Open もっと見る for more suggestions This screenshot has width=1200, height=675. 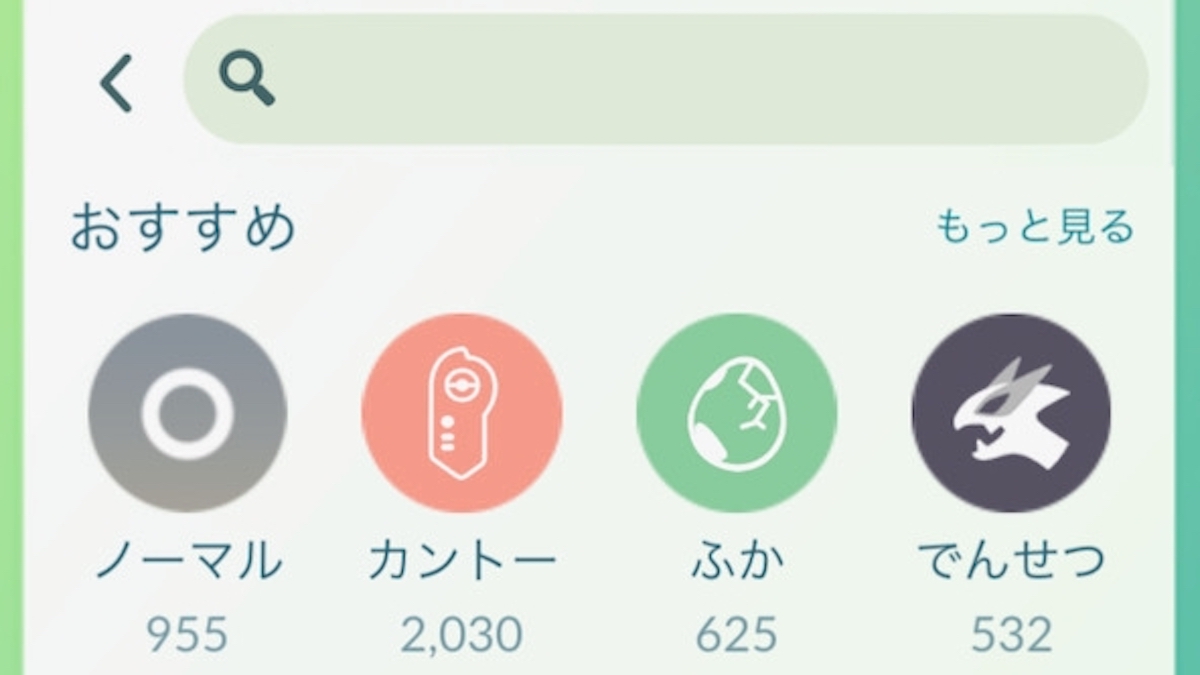coord(1034,227)
